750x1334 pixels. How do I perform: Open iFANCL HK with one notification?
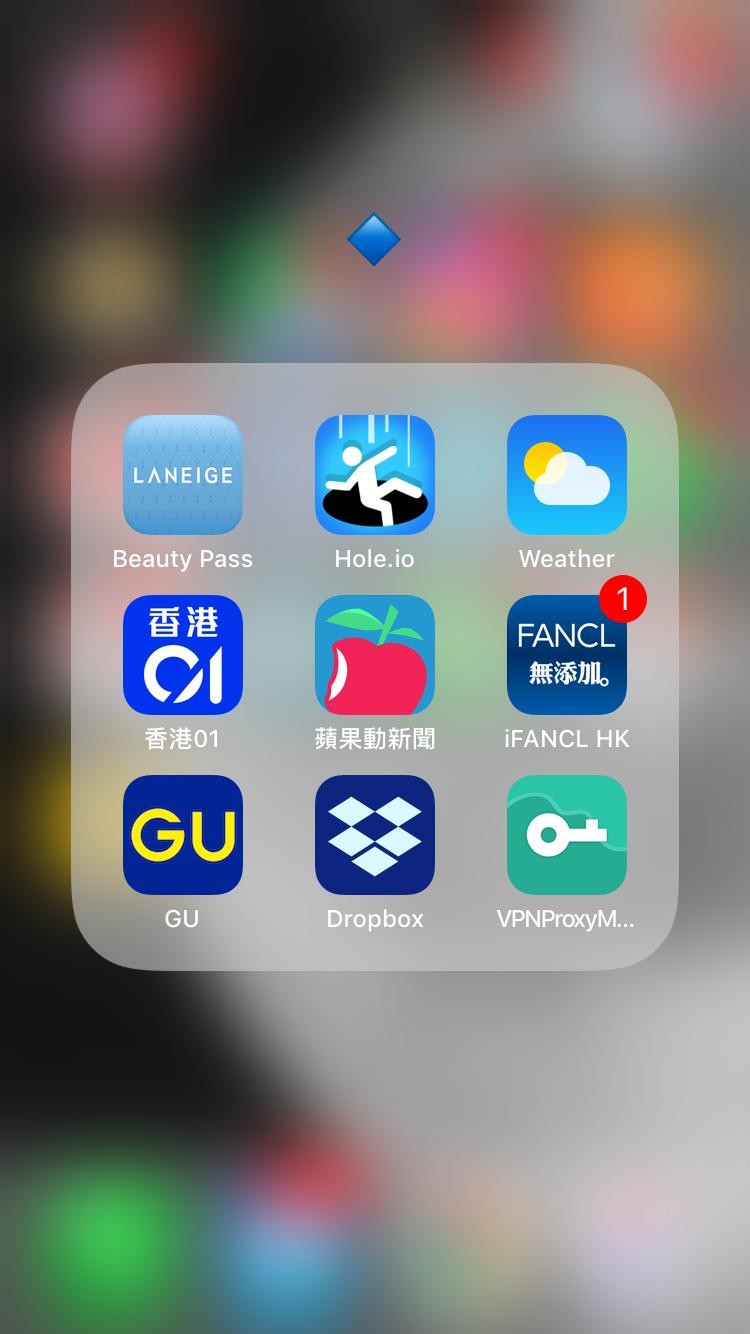pyautogui.click(x=567, y=655)
